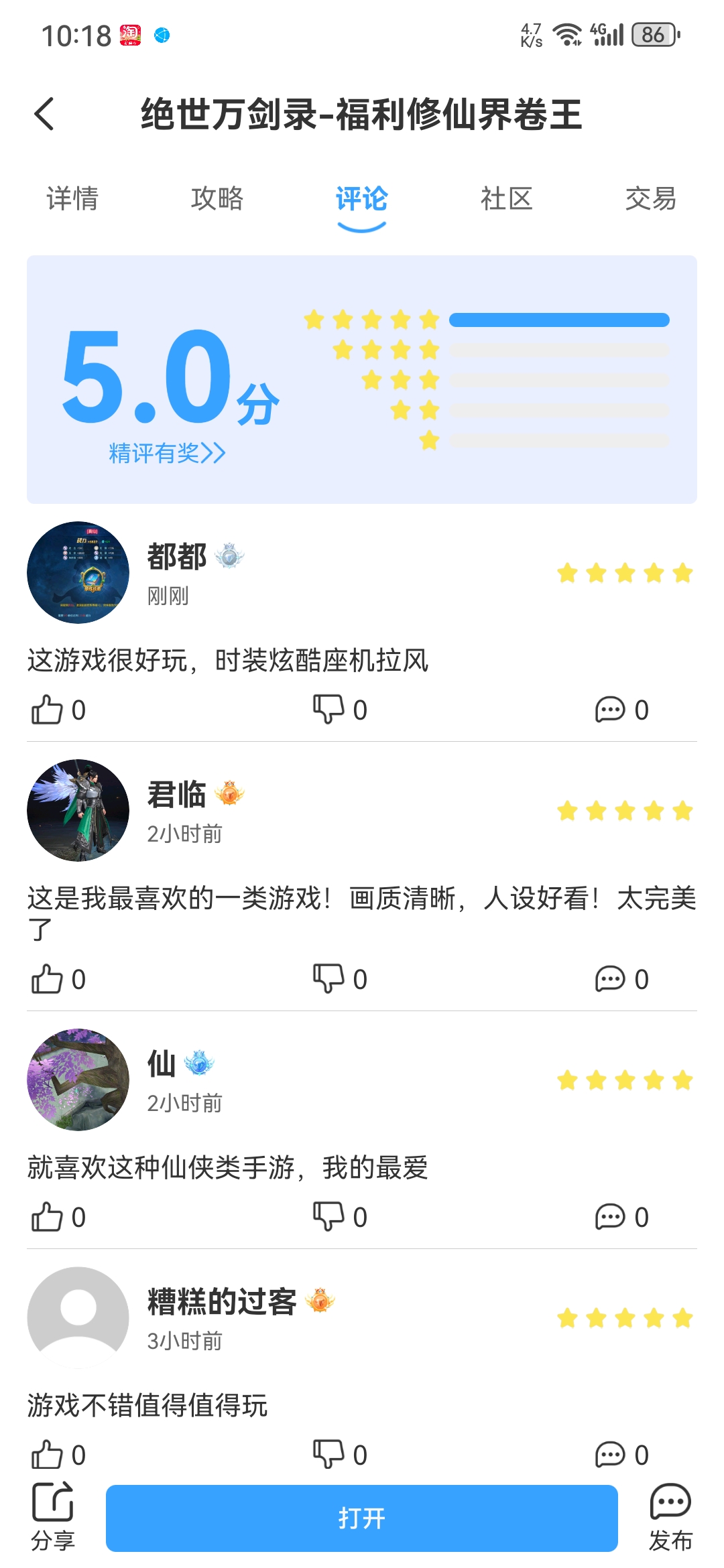Open the 精评有奖 link
The image size is (724, 1568).
[167, 453]
